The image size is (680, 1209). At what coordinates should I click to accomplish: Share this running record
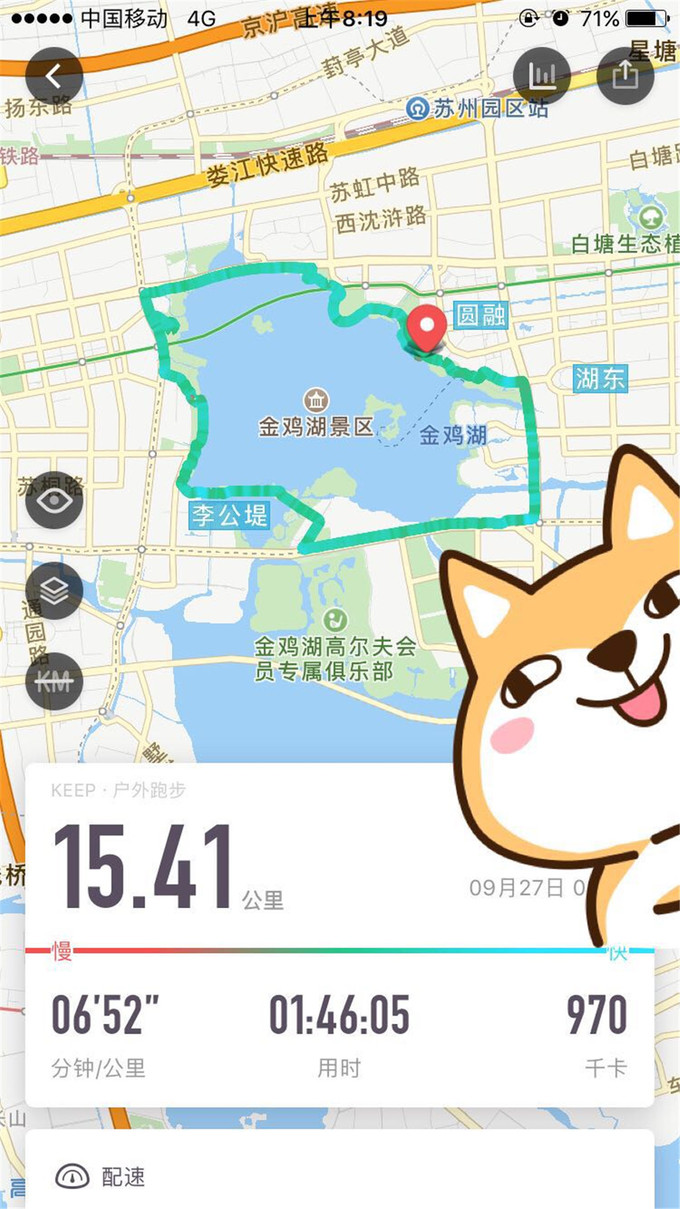point(625,76)
